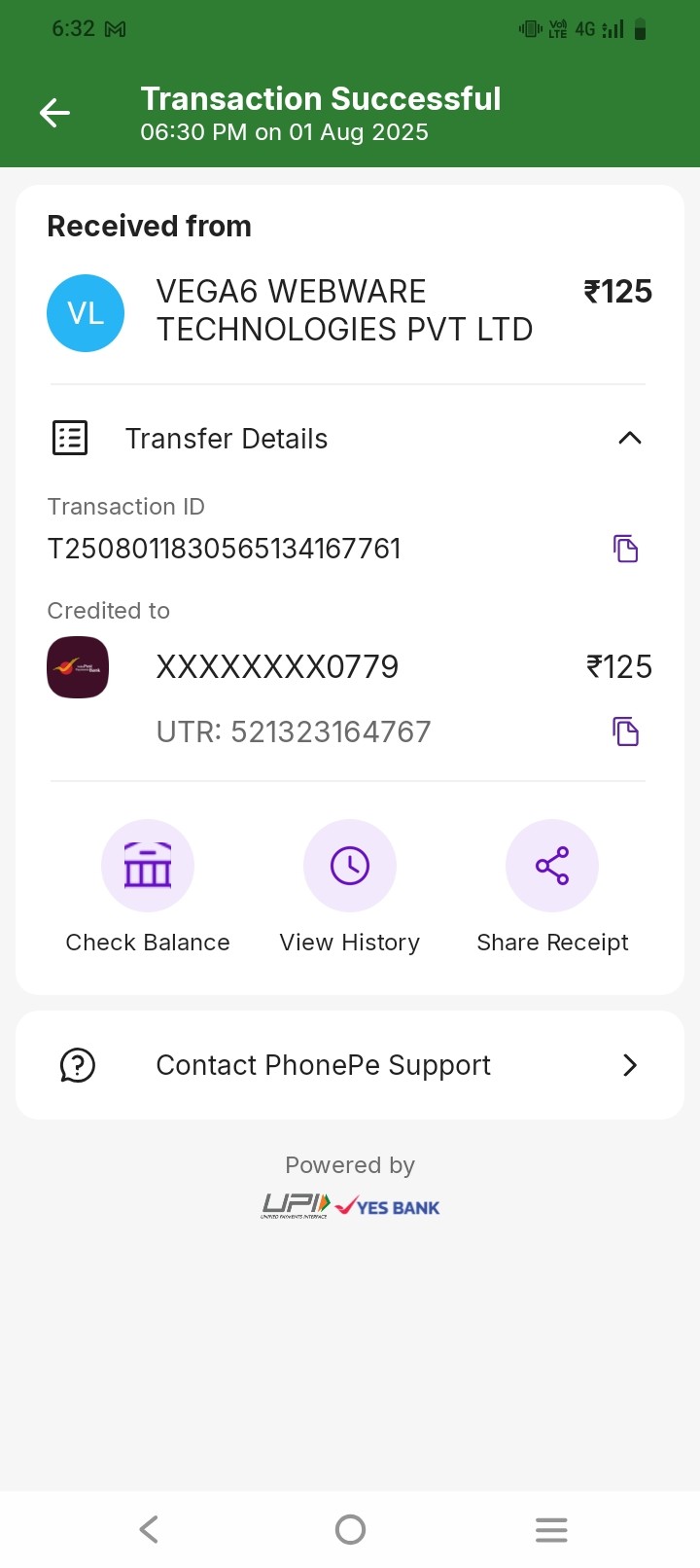Copy the Transaction ID
Screen dimensions: 700x1568
[x=625, y=549]
